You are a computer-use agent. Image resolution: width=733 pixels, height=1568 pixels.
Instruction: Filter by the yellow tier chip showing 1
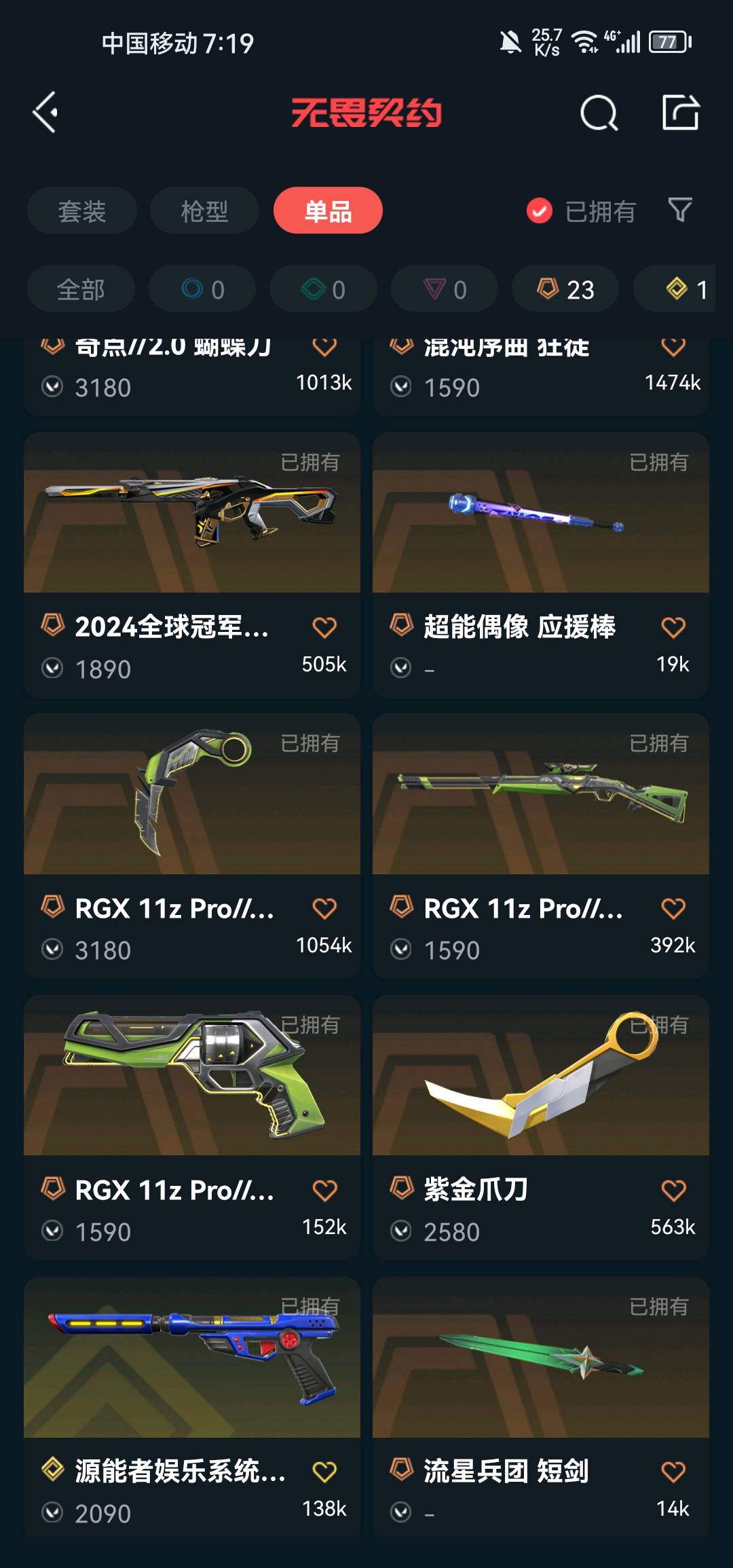point(685,290)
